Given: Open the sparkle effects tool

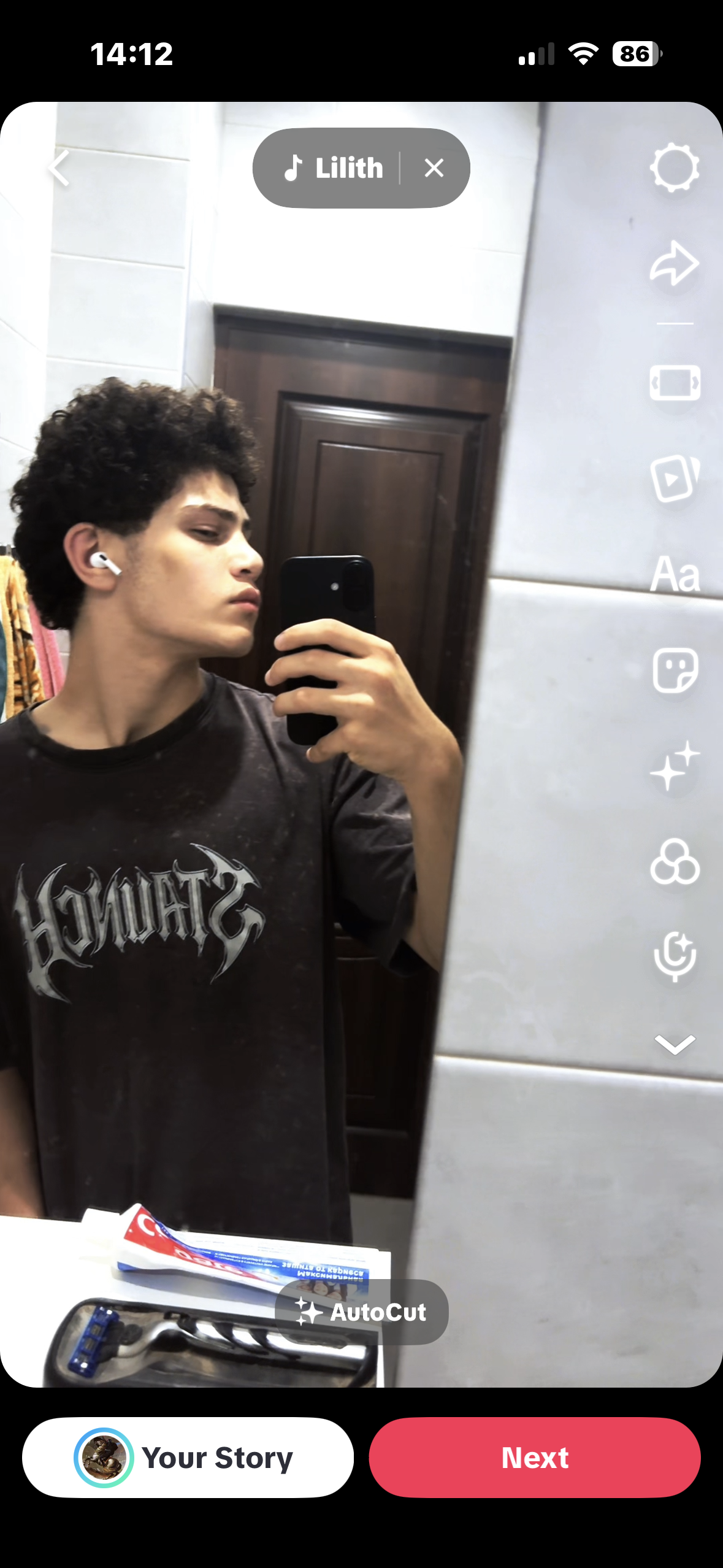Looking at the screenshot, I should pos(675,766).
